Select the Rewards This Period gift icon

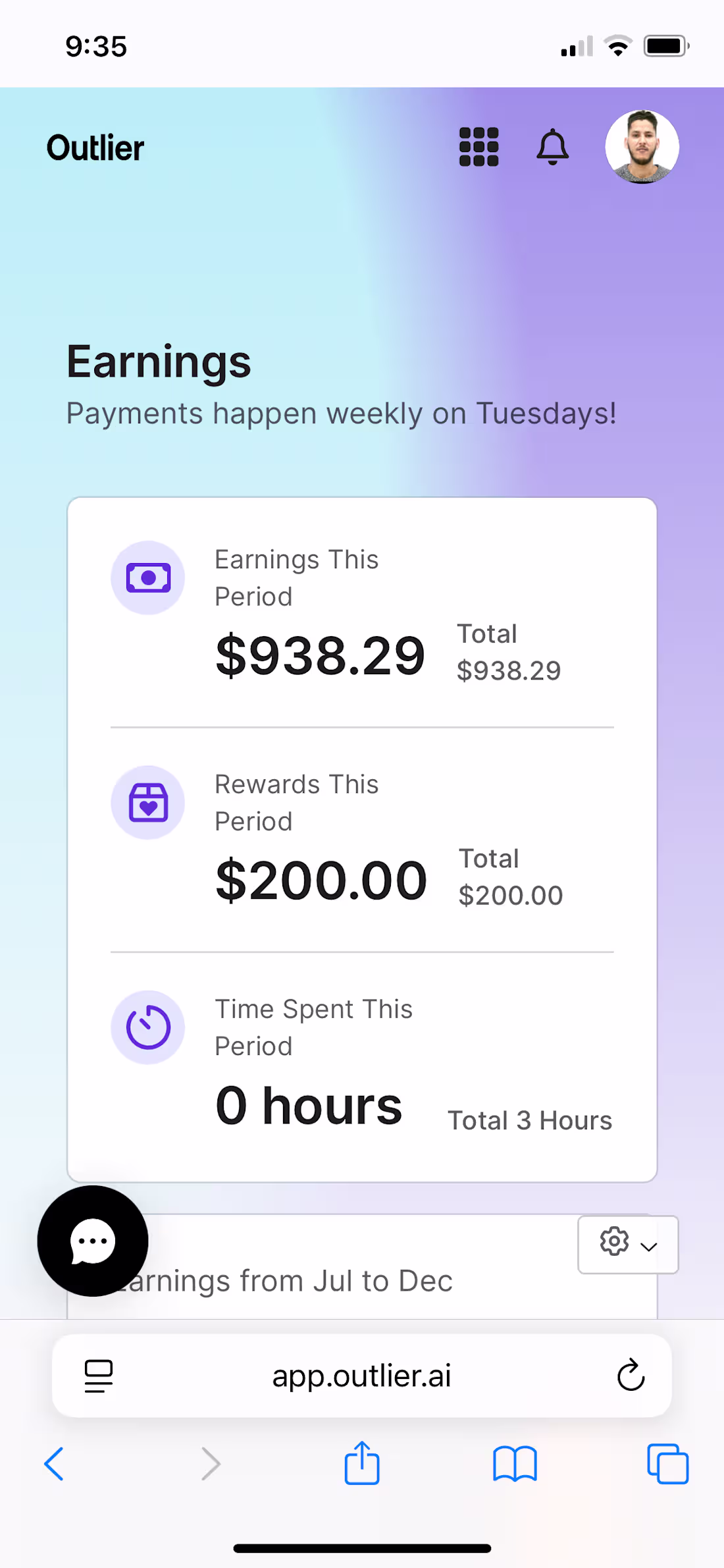tap(148, 803)
